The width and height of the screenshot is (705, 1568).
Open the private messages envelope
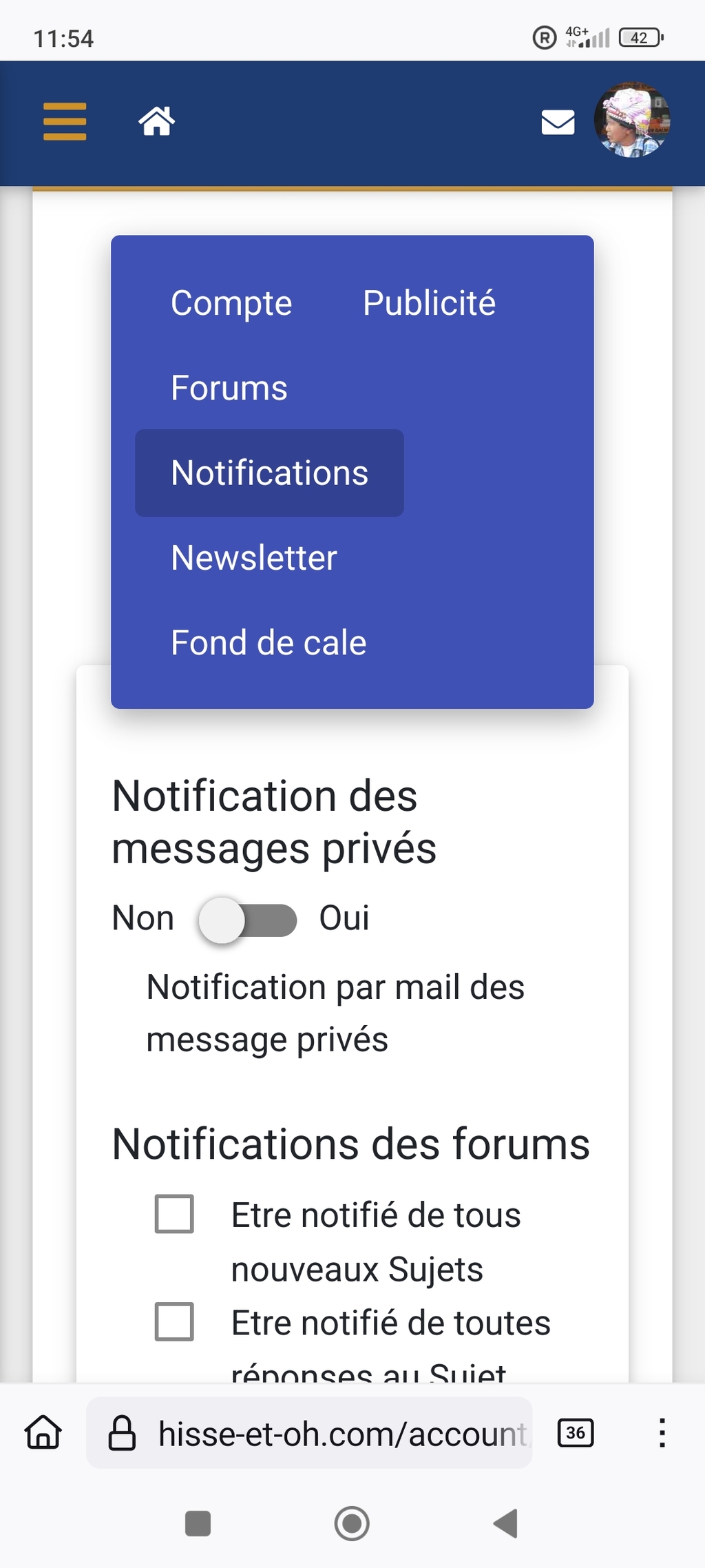(558, 123)
